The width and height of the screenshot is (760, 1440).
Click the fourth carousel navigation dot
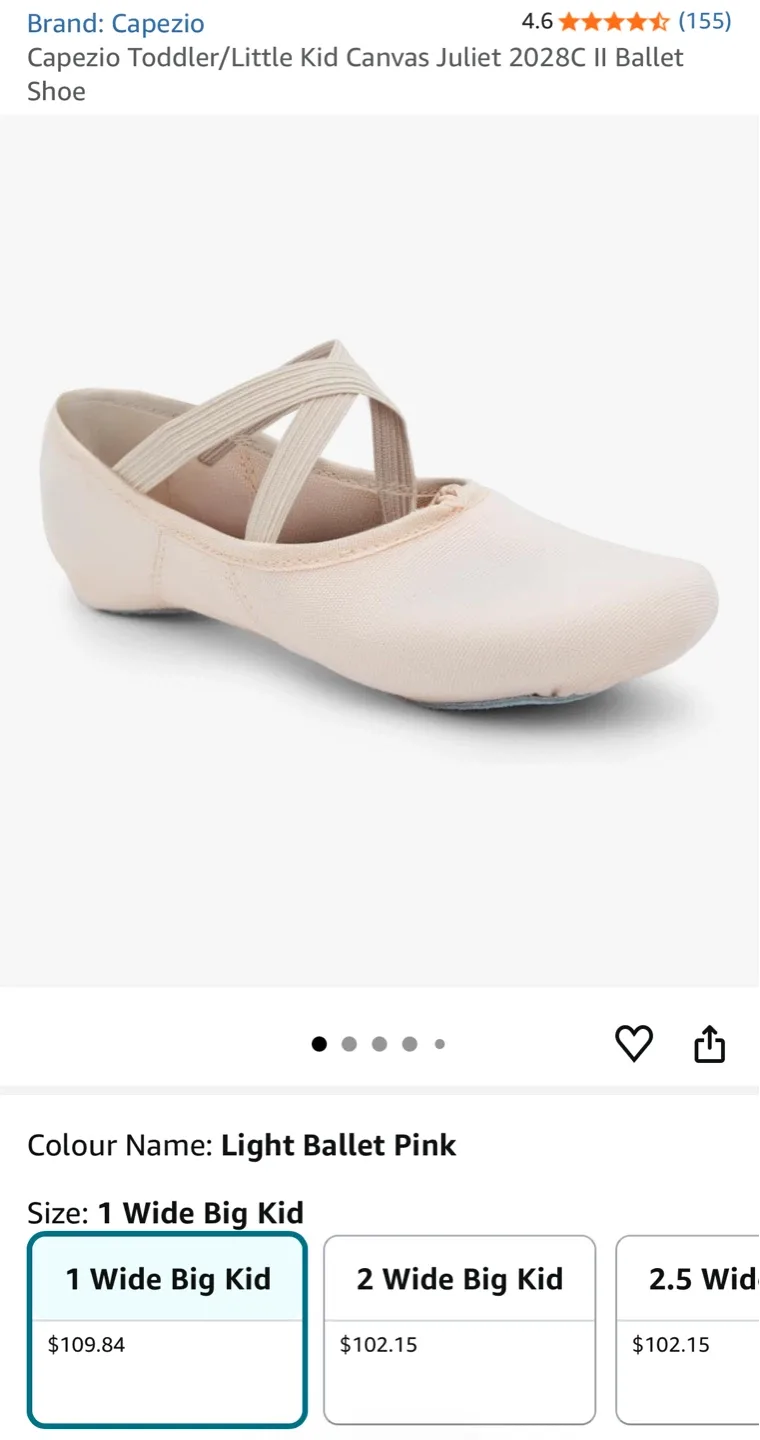click(x=409, y=1043)
